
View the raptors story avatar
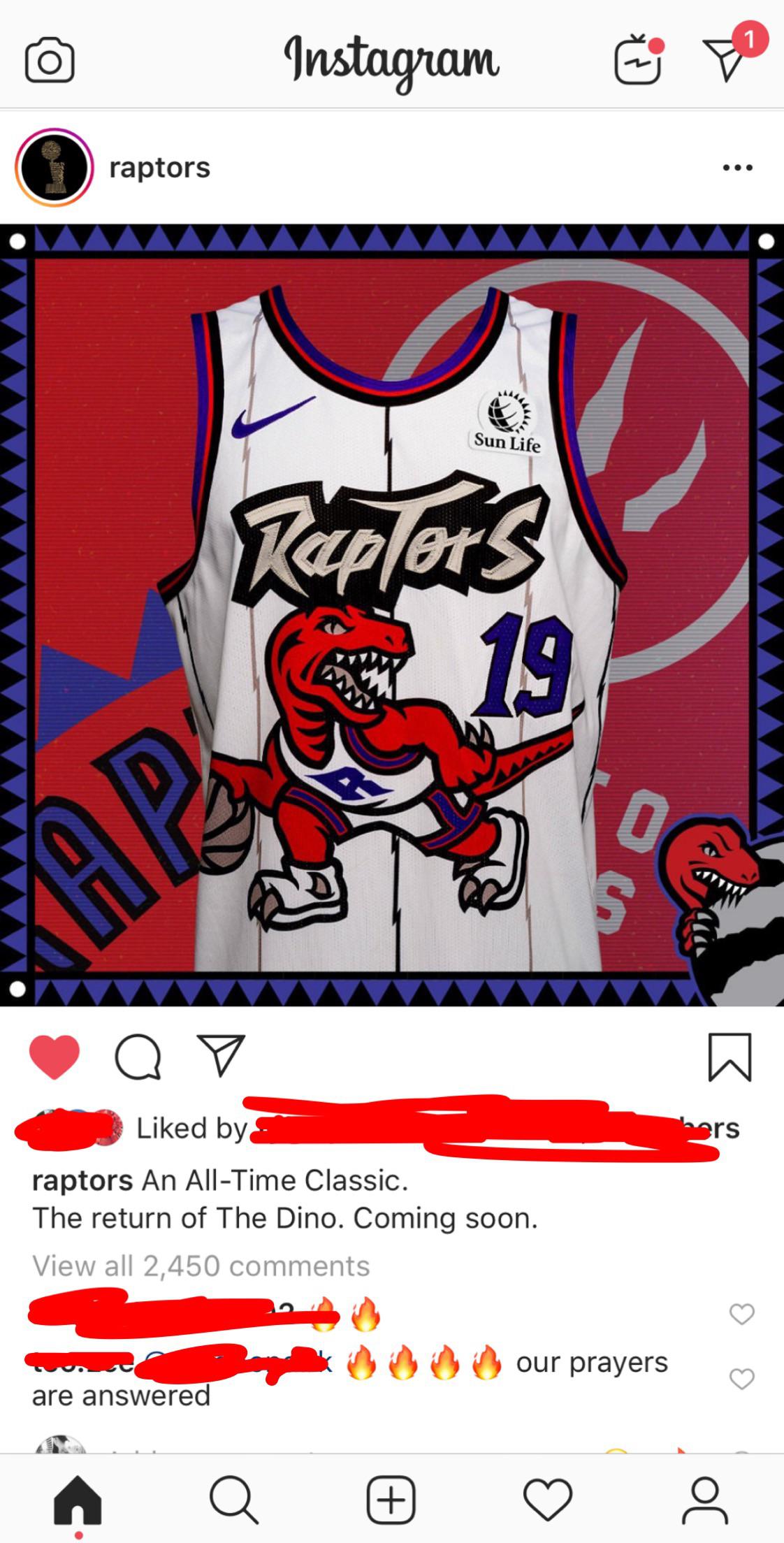[x=54, y=168]
